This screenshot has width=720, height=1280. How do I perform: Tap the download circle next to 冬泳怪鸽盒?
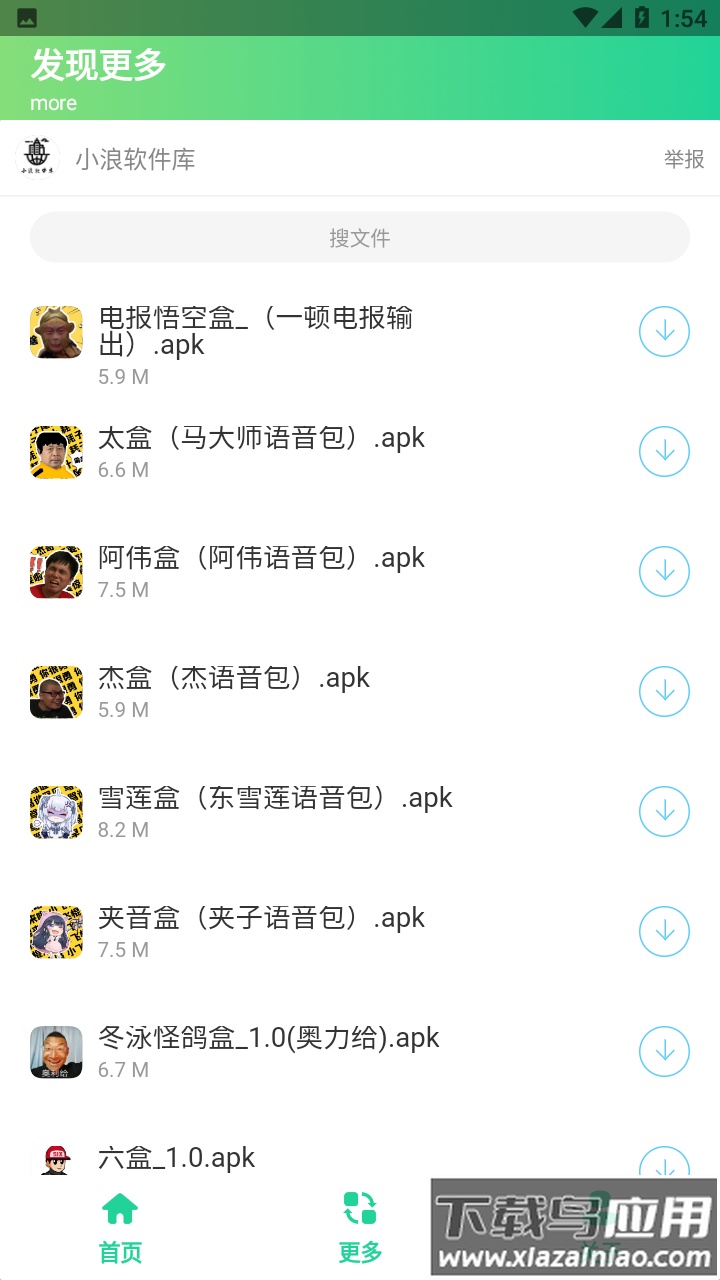click(663, 1051)
